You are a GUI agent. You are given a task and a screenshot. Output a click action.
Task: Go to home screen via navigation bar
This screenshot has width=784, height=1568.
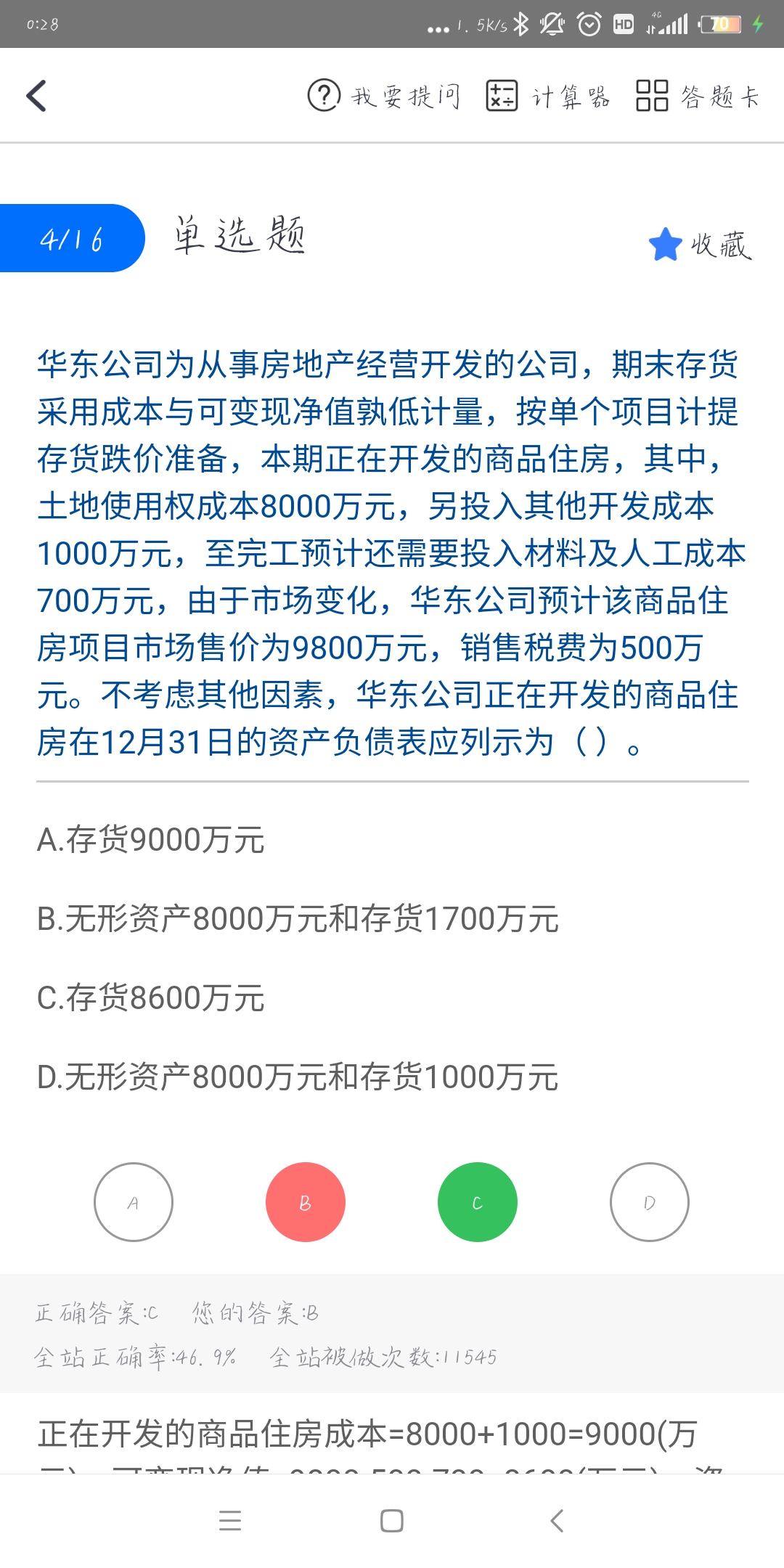click(x=392, y=1520)
